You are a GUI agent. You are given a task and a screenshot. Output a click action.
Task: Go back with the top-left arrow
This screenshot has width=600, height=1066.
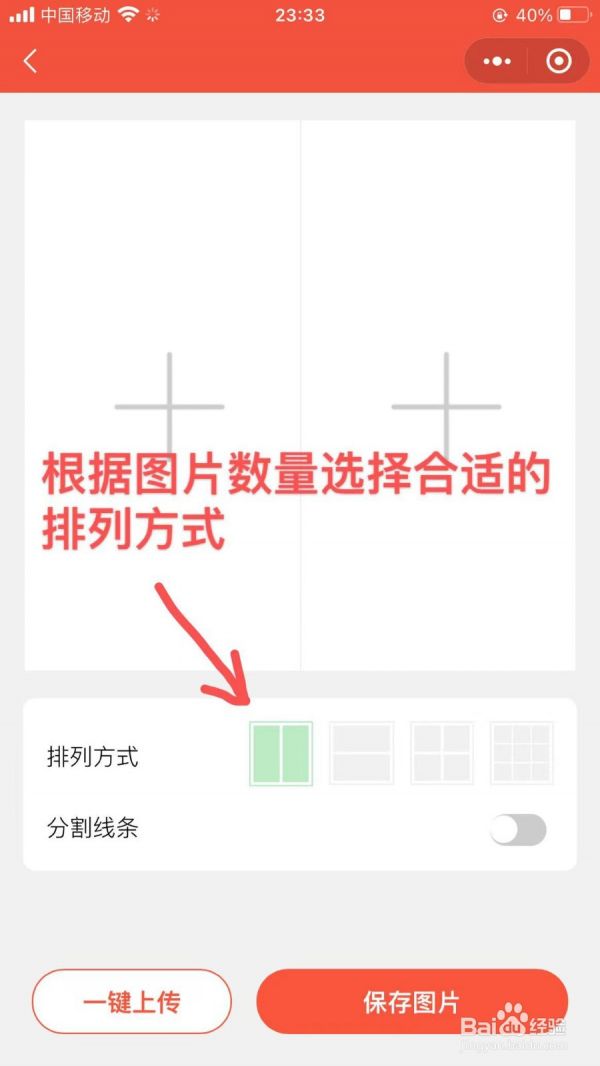pos(30,61)
